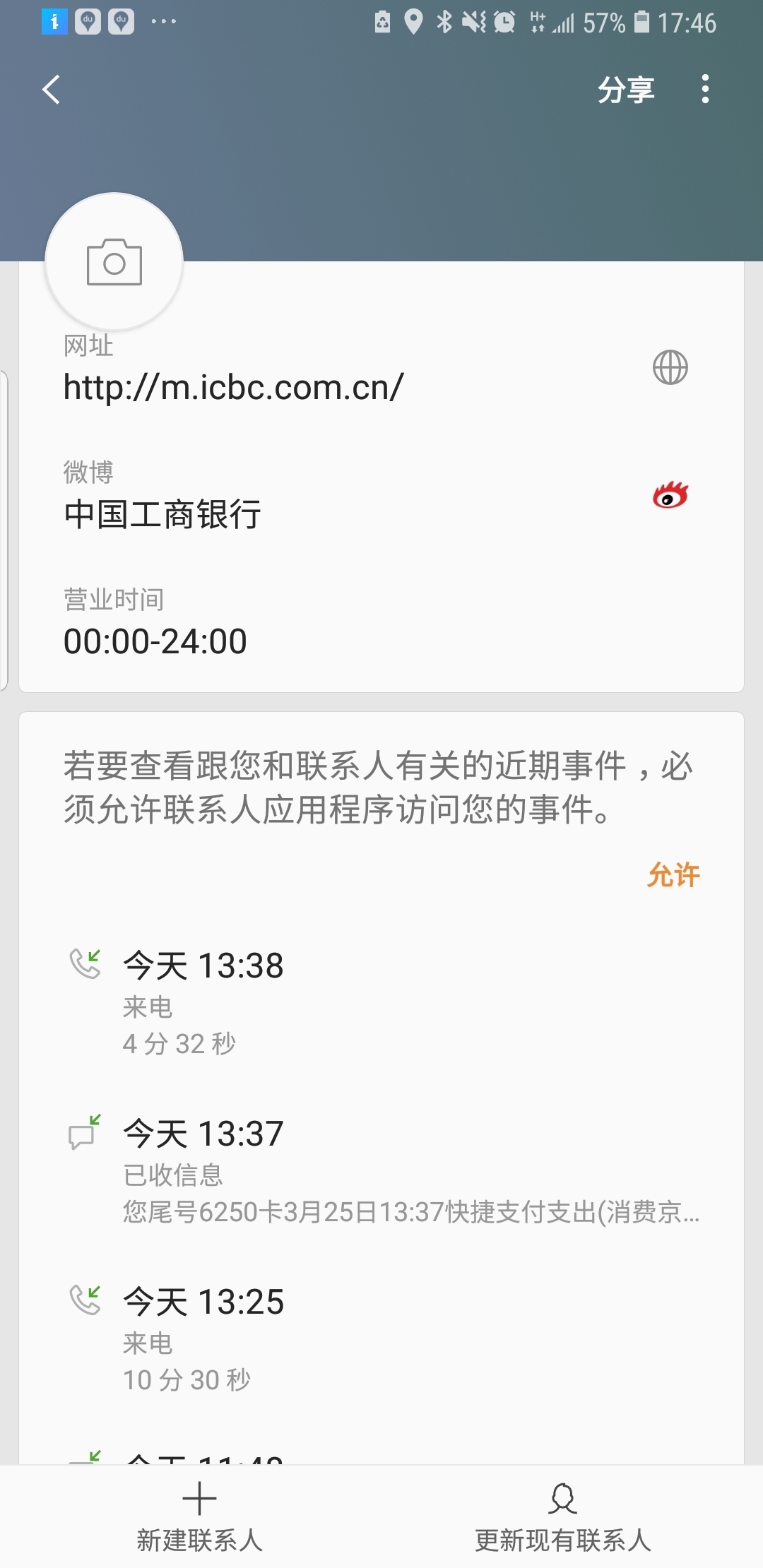
Task: Open the three-dot overflow menu
Action: [x=704, y=90]
